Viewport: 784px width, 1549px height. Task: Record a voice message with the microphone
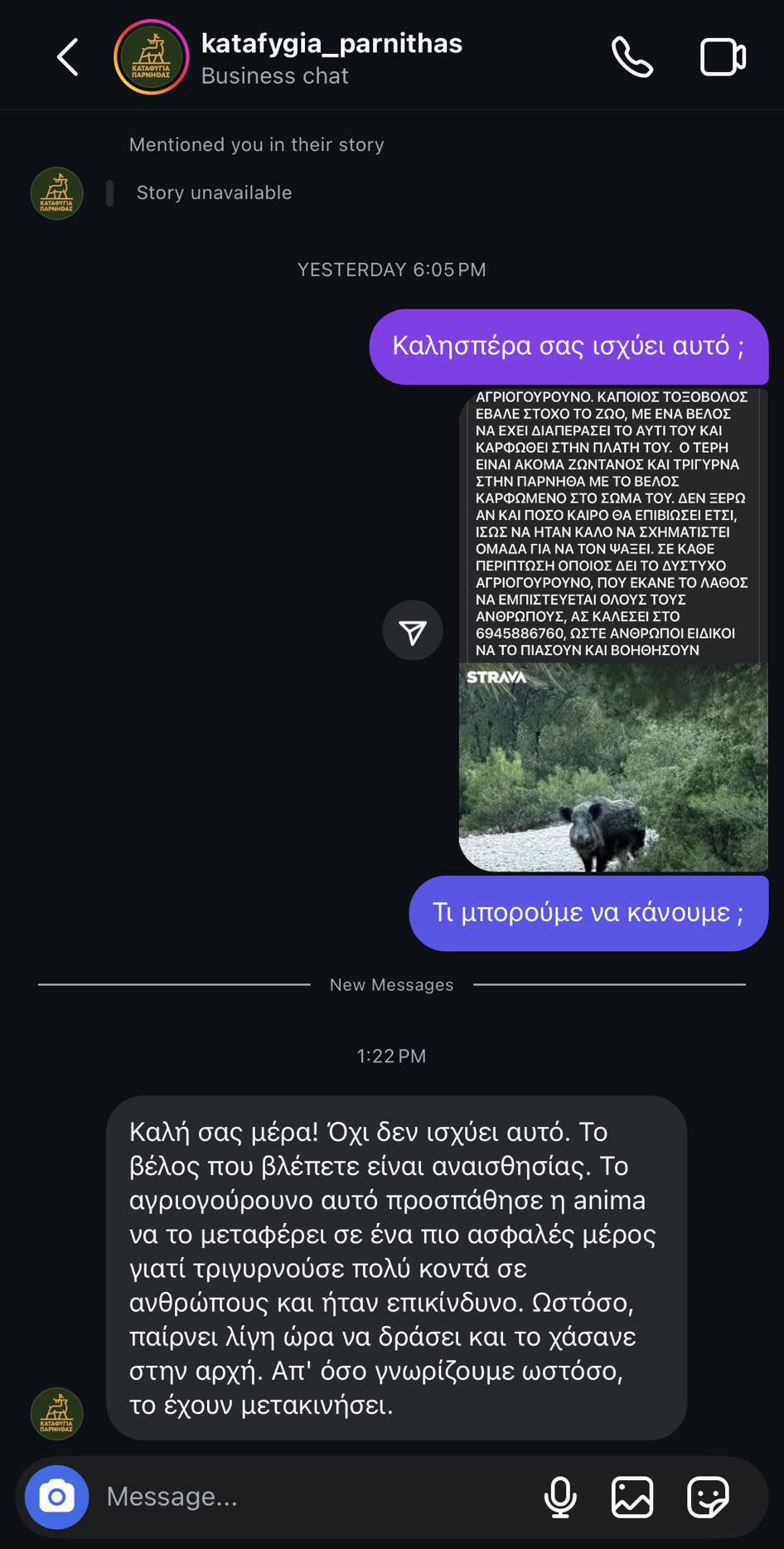click(560, 1497)
